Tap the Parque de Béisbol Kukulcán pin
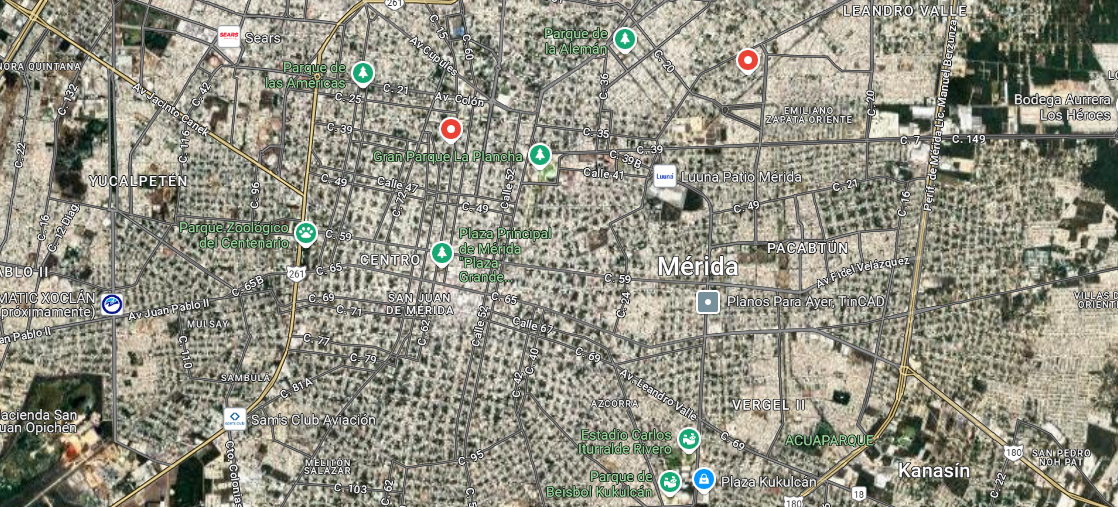1118x507 pixels. pyautogui.click(x=670, y=482)
